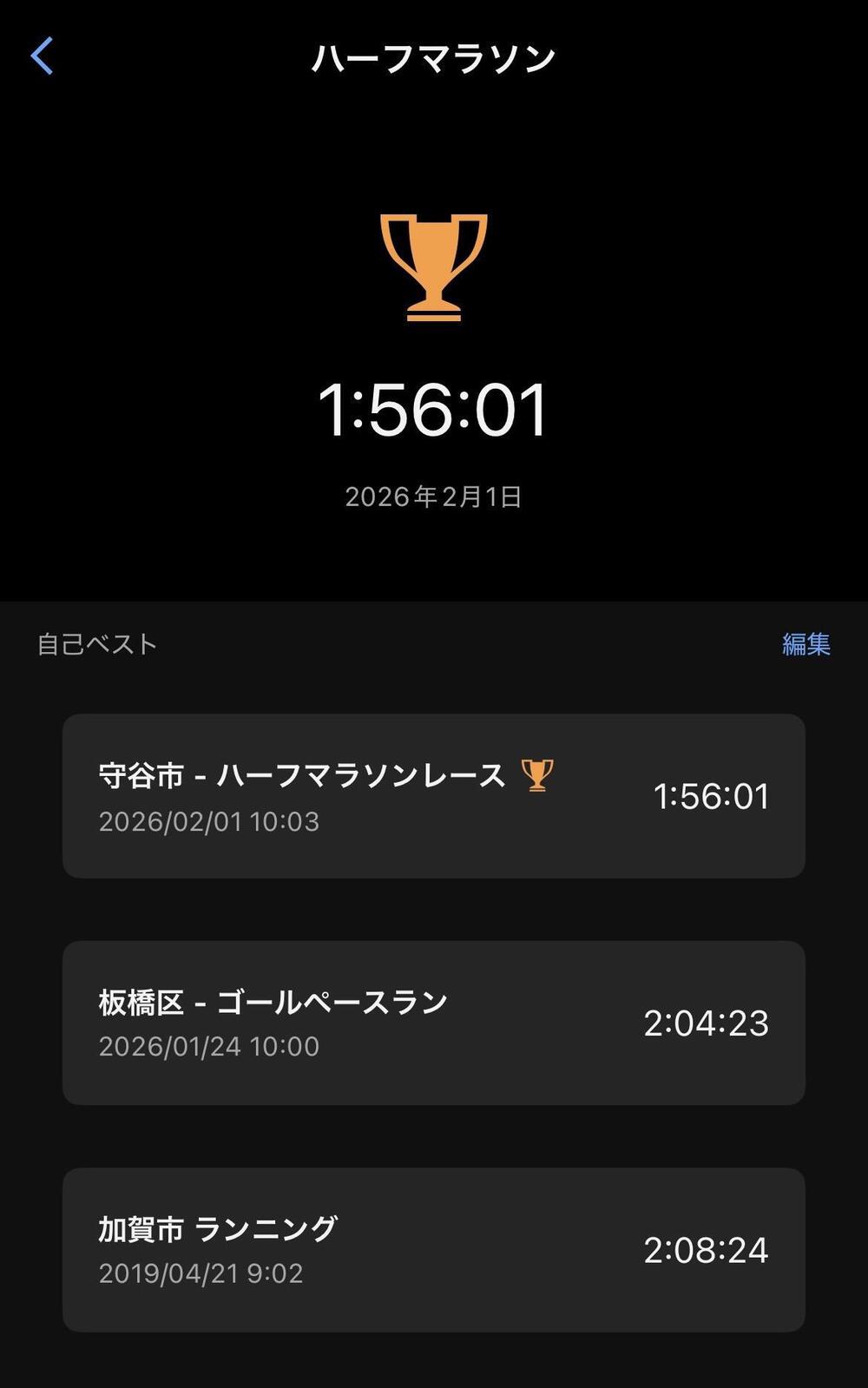Tap the best time 1:56:01 display
Image resolution: width=868 pixels, height=1388 pixels.
coord(436,411)
